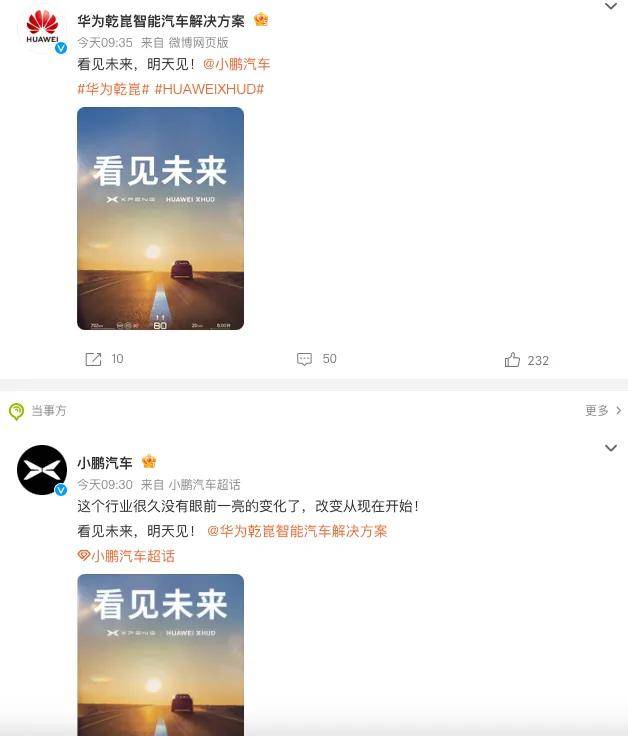Expand the chevron menu on 小鹏汽车's post
Image resolution: width=628 pixels, height=736 pixels.
(611, 448)
